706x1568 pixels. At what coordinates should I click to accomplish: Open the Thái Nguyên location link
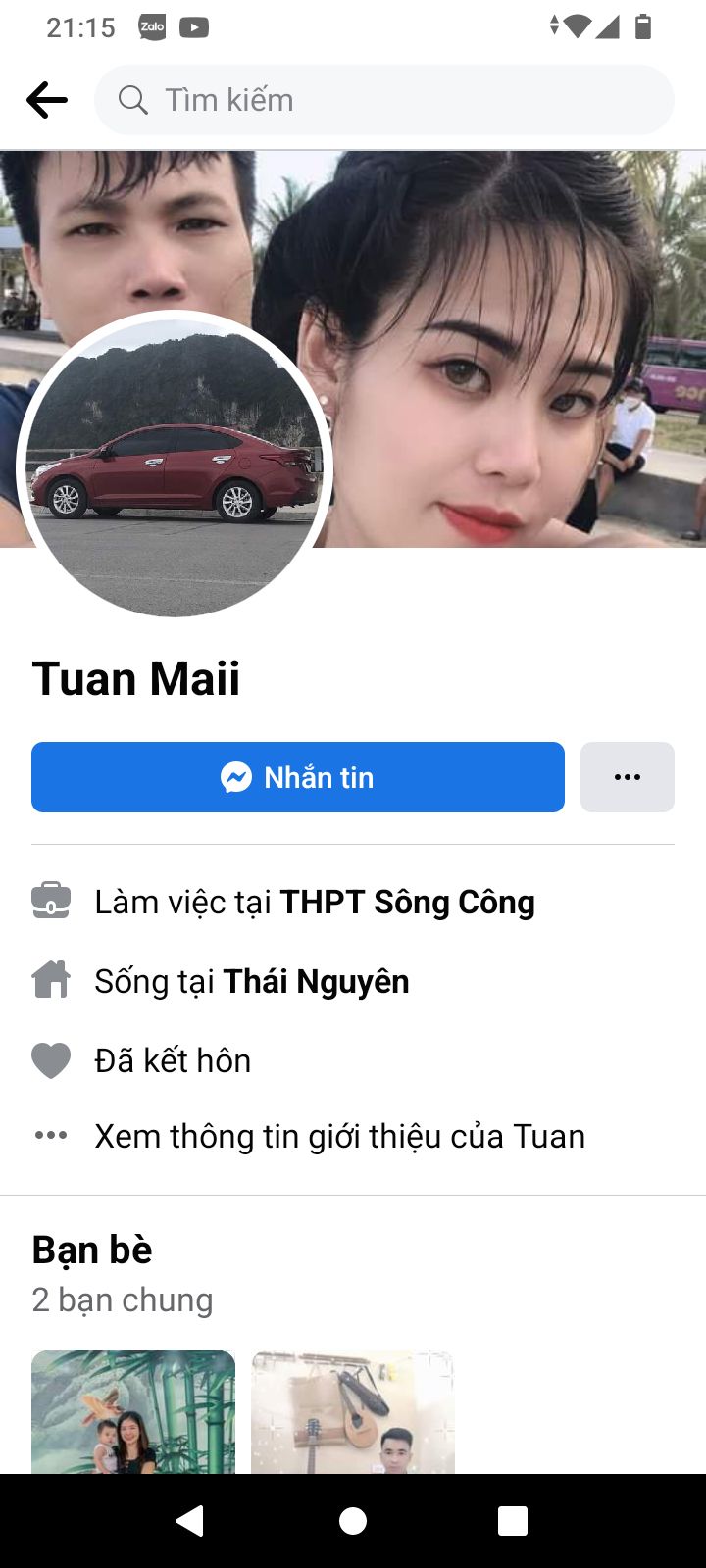point(316,981)
